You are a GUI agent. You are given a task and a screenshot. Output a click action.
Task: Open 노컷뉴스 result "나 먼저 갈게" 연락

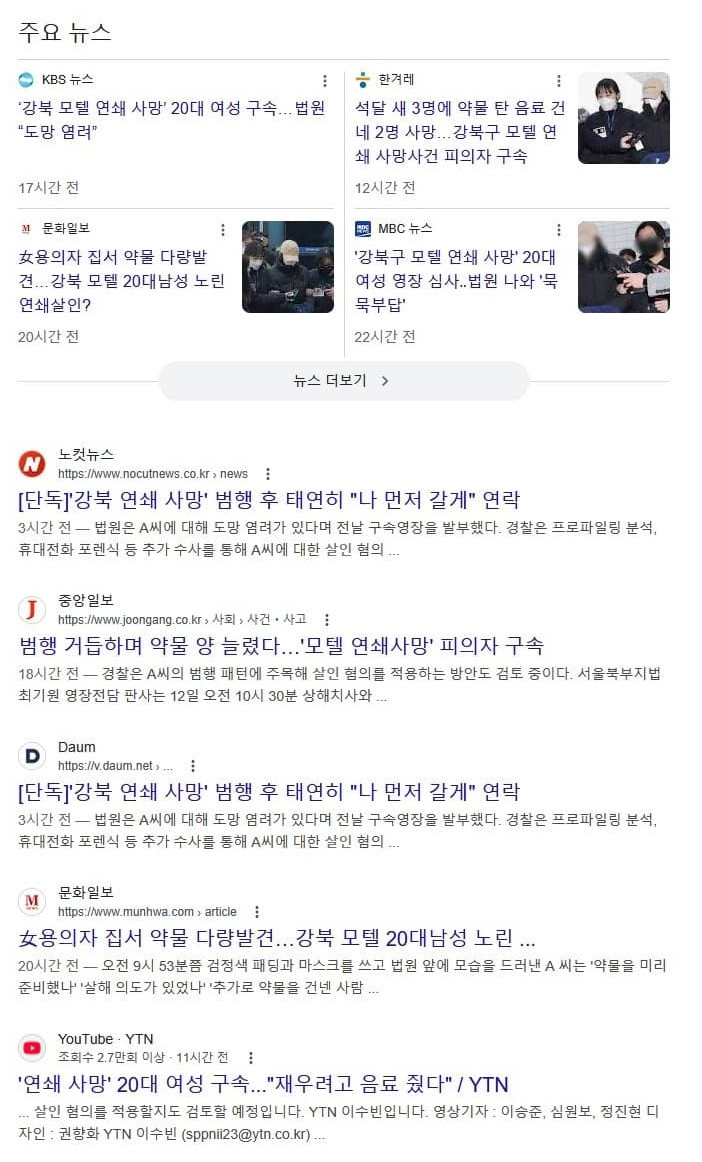tap(269, 499)
